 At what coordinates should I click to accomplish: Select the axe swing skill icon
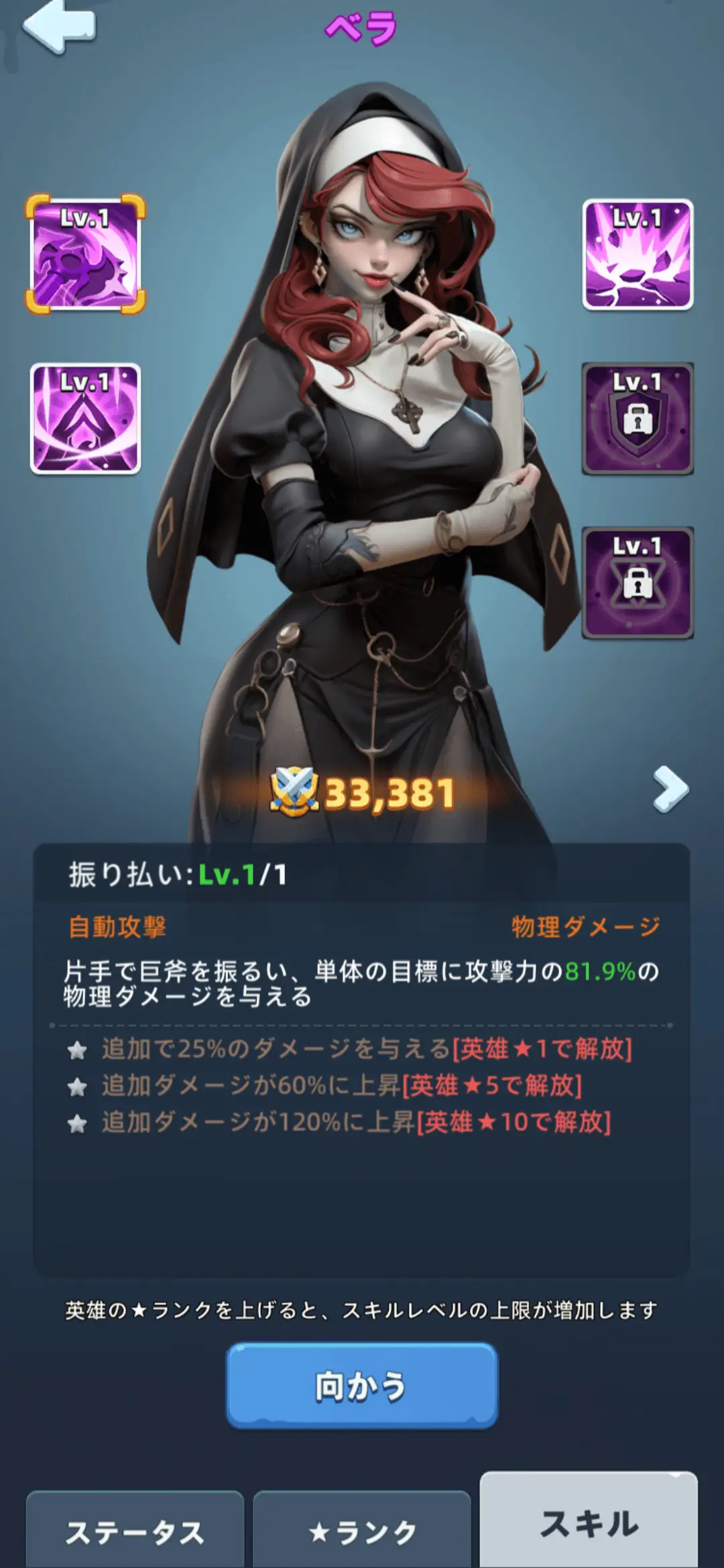86,255
